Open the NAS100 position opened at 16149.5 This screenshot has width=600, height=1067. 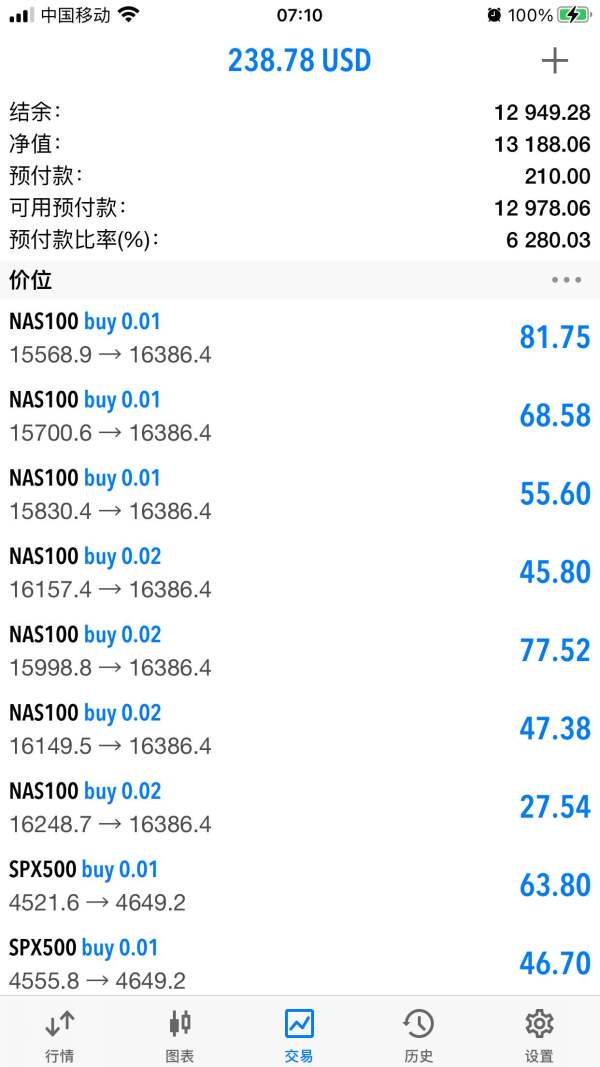[x=300, y=729]
